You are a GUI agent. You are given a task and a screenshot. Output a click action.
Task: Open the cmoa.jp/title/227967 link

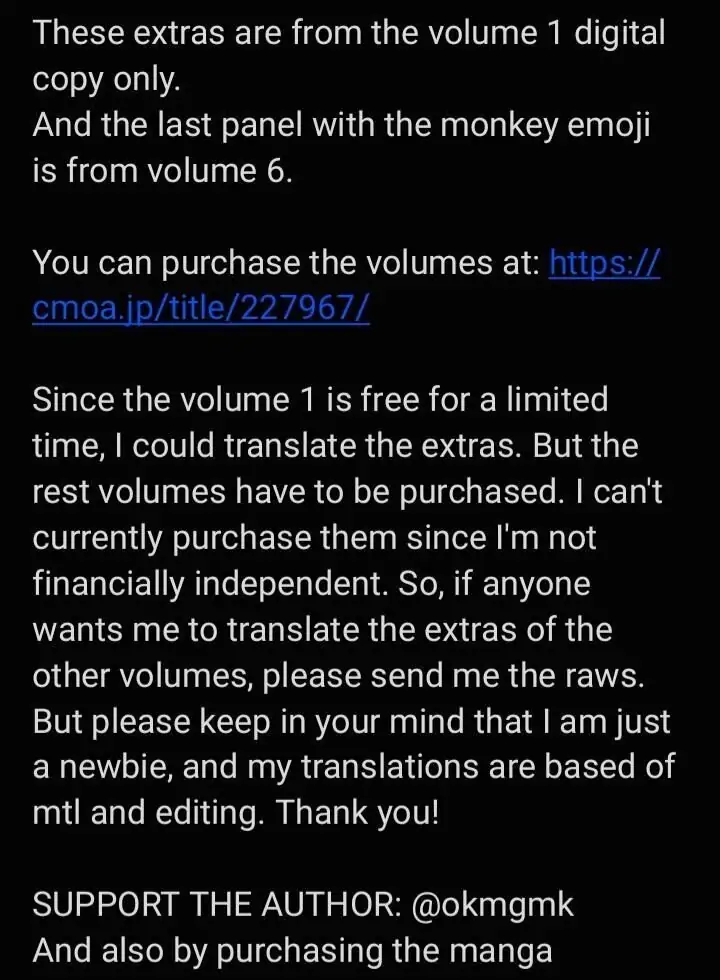201,309
